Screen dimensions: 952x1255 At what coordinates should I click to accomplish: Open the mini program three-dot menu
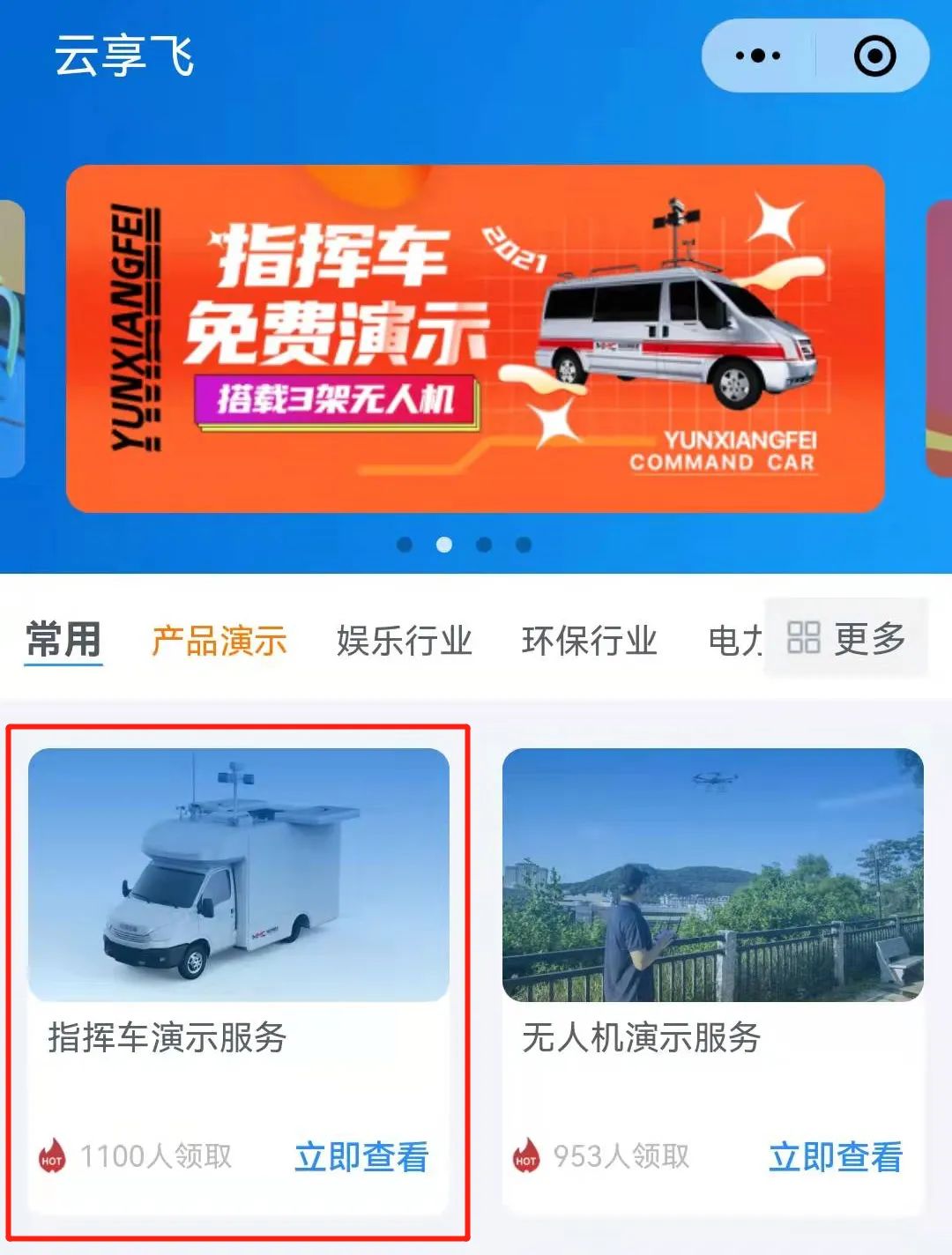pyautogui.click(x=757, y=56)
